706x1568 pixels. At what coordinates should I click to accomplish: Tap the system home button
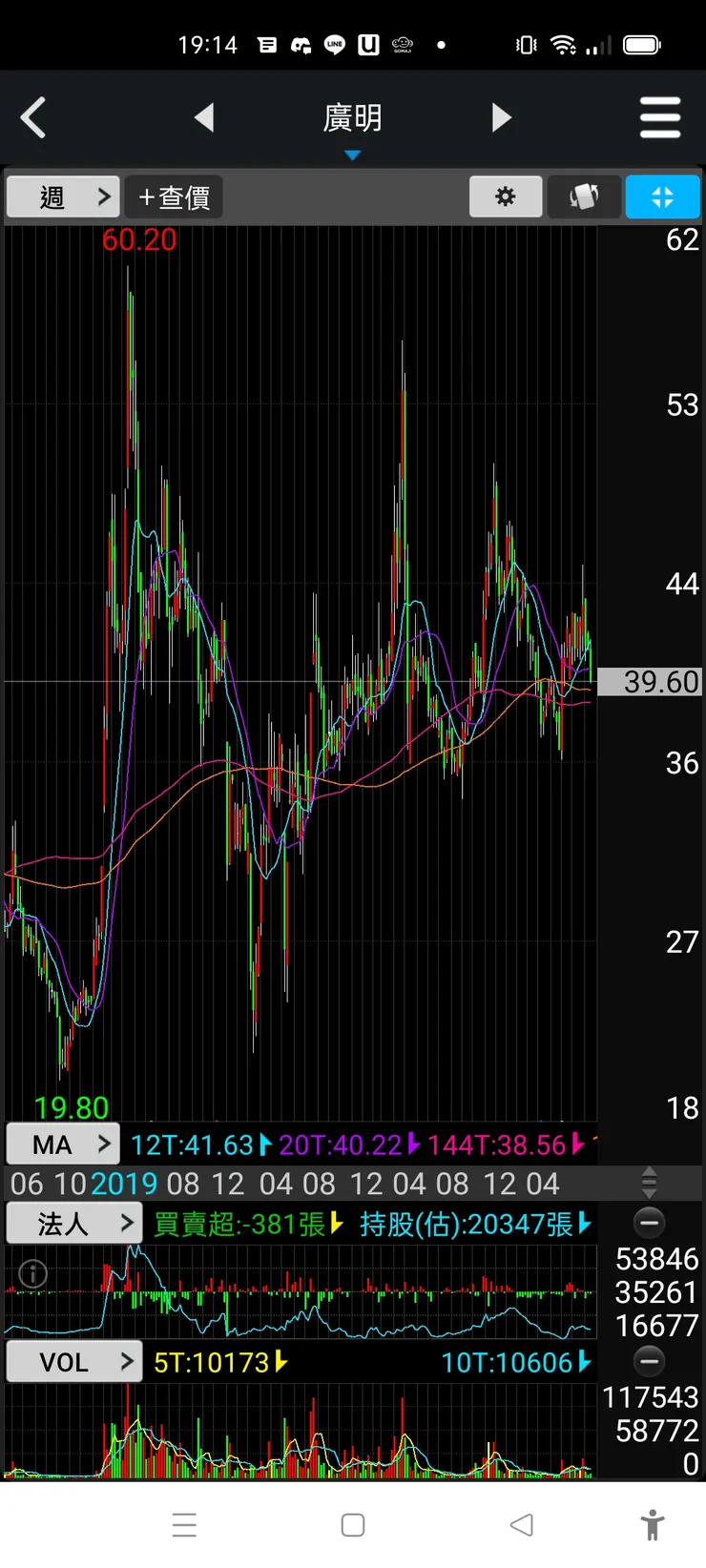click(x=353, y=1525)
